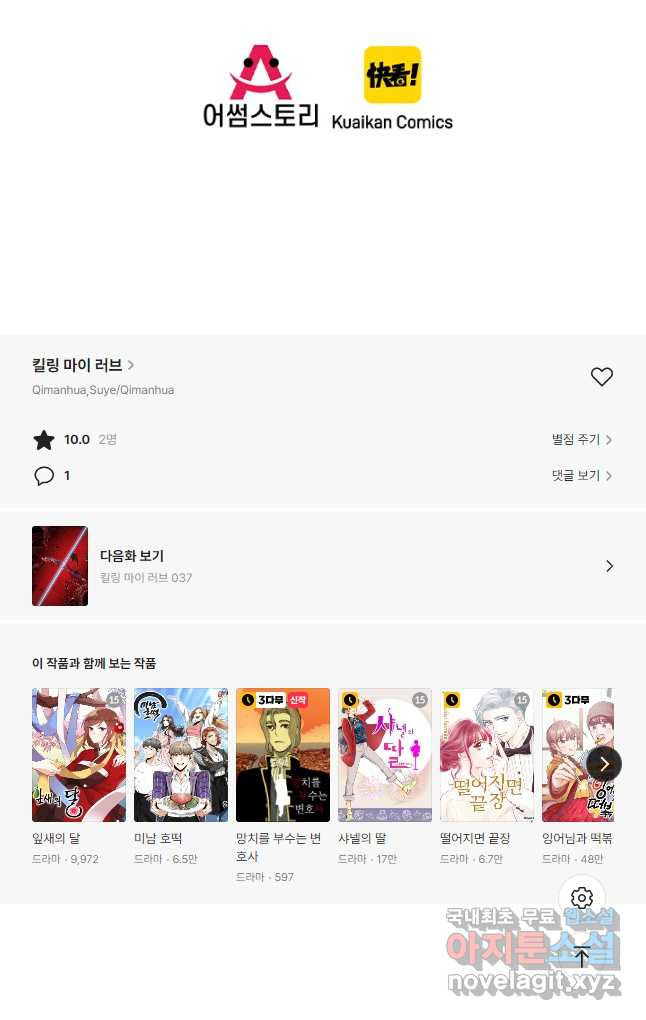Image resolution: width=646 pixels, height=1020 pixels.
Task: Open the 떨어지면 끝장 comic
Action: (x=487, y=755)
